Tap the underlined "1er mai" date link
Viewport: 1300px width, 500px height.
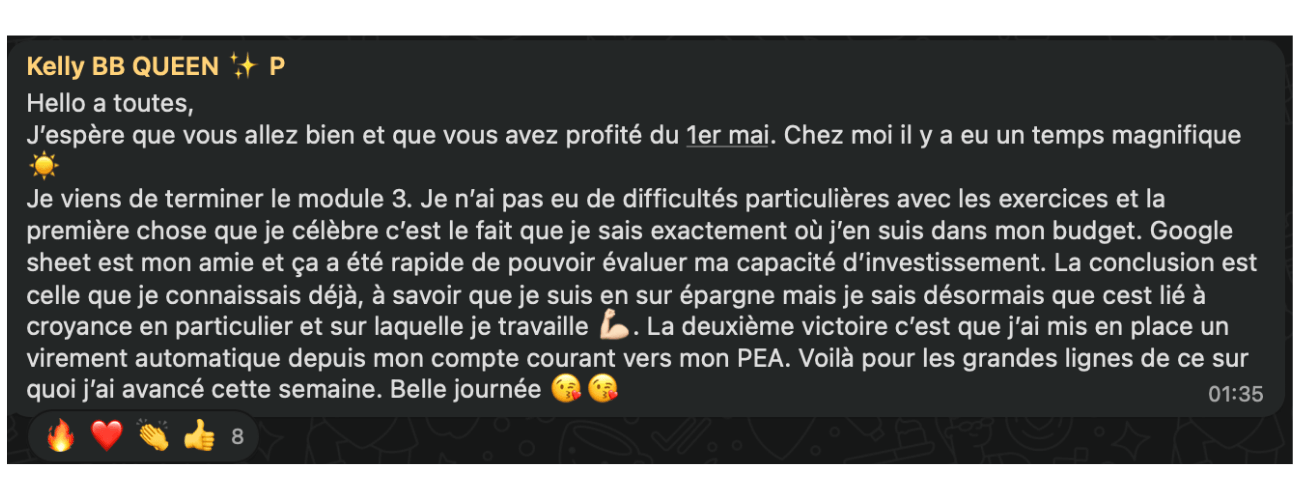[726, 135]
